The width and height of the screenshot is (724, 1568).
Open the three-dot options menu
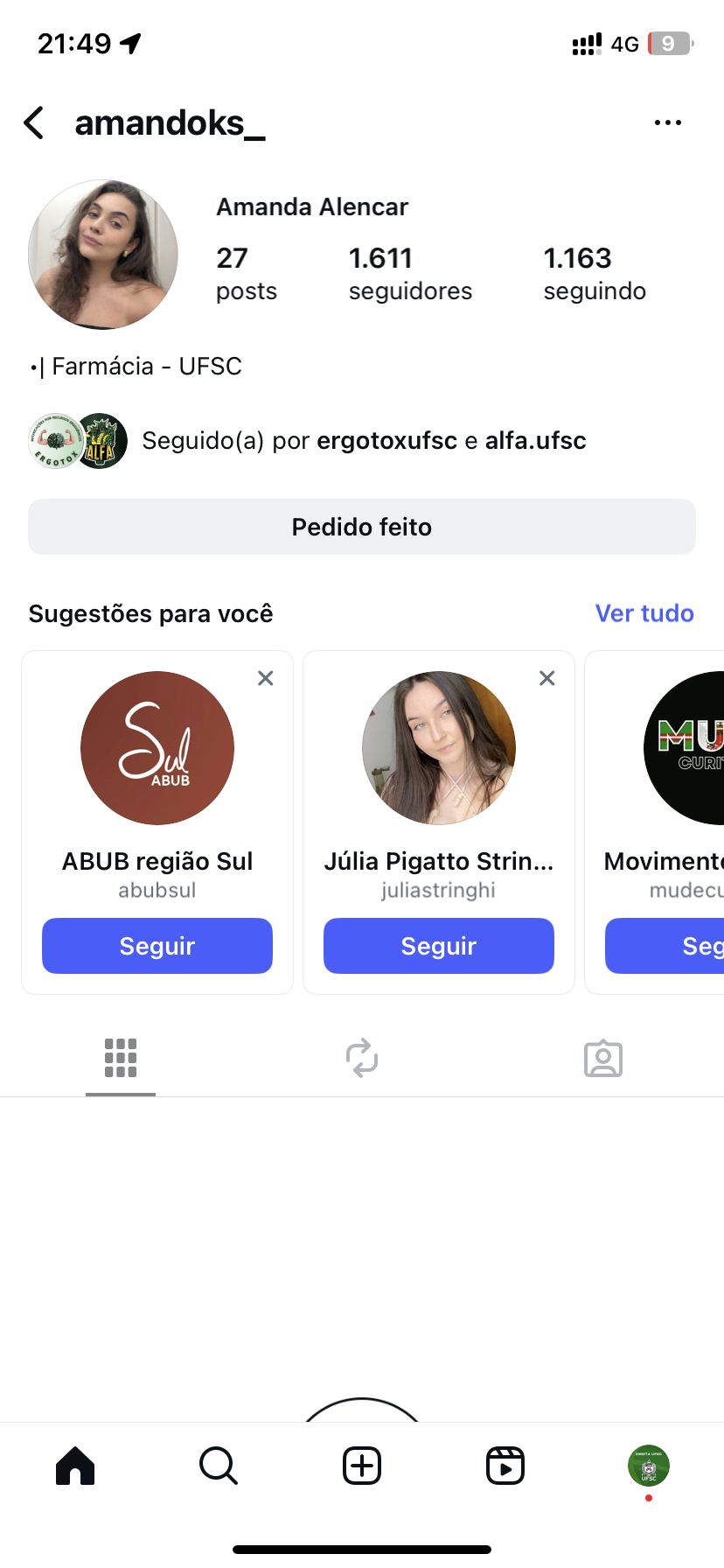click(x=667, y=123)
